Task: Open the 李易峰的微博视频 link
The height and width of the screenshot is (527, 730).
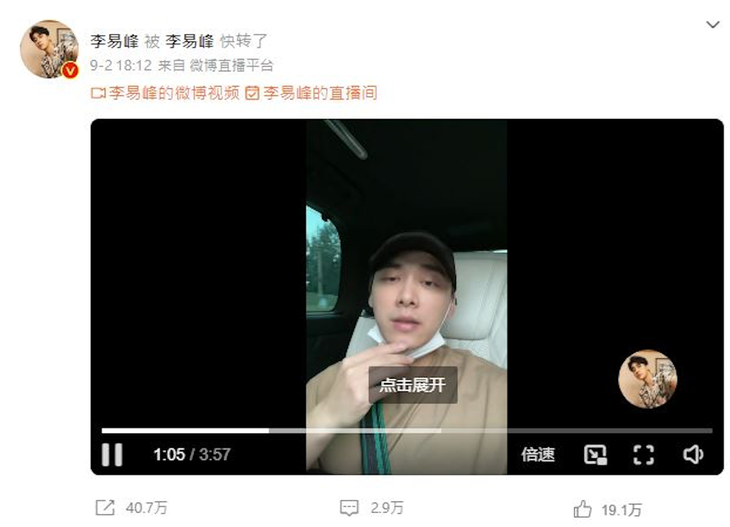Action: tap(164, 93)
